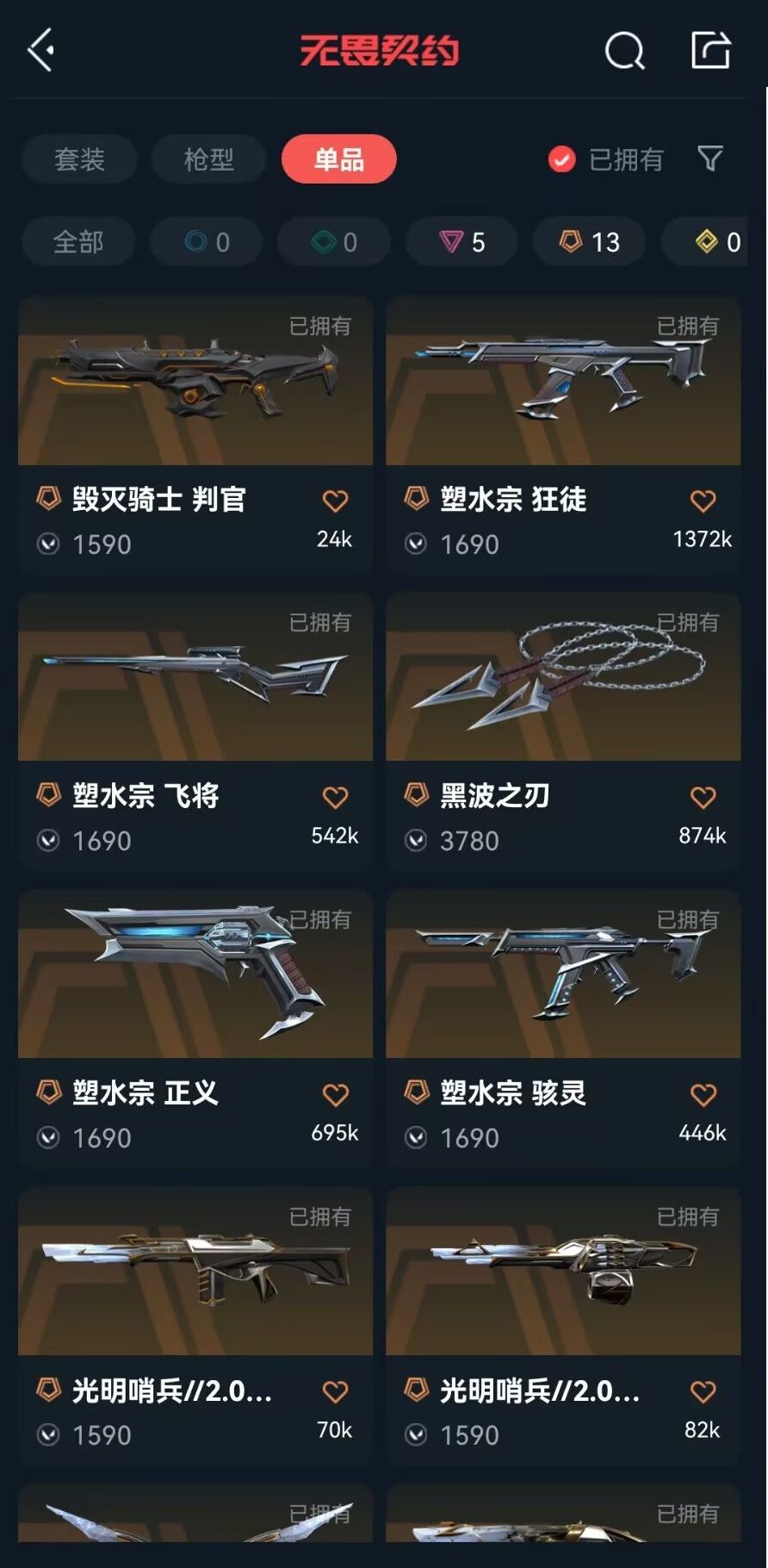Viewport: 768px width, 1568px height.
Task: Filter by the orange rarity chip showing 13
Action: point(590,242)
